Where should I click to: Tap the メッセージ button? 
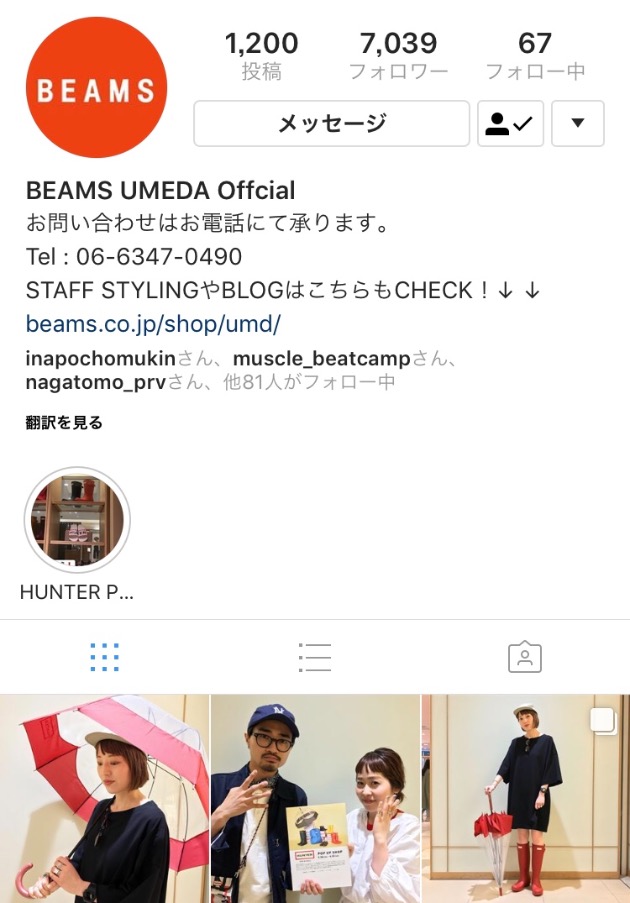click(x=331, y=123)
